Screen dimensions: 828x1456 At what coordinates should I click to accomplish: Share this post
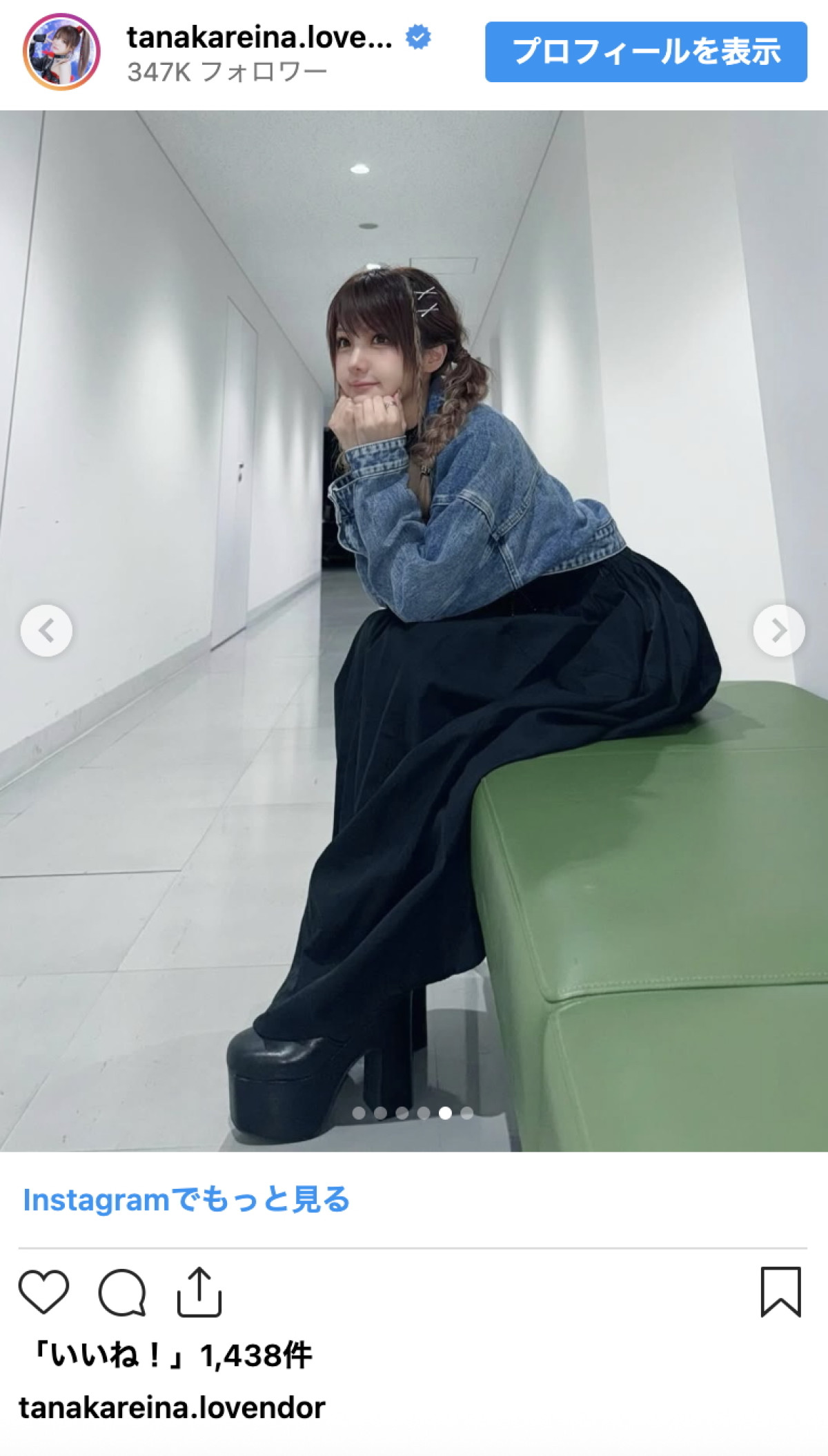(199, 1291)
